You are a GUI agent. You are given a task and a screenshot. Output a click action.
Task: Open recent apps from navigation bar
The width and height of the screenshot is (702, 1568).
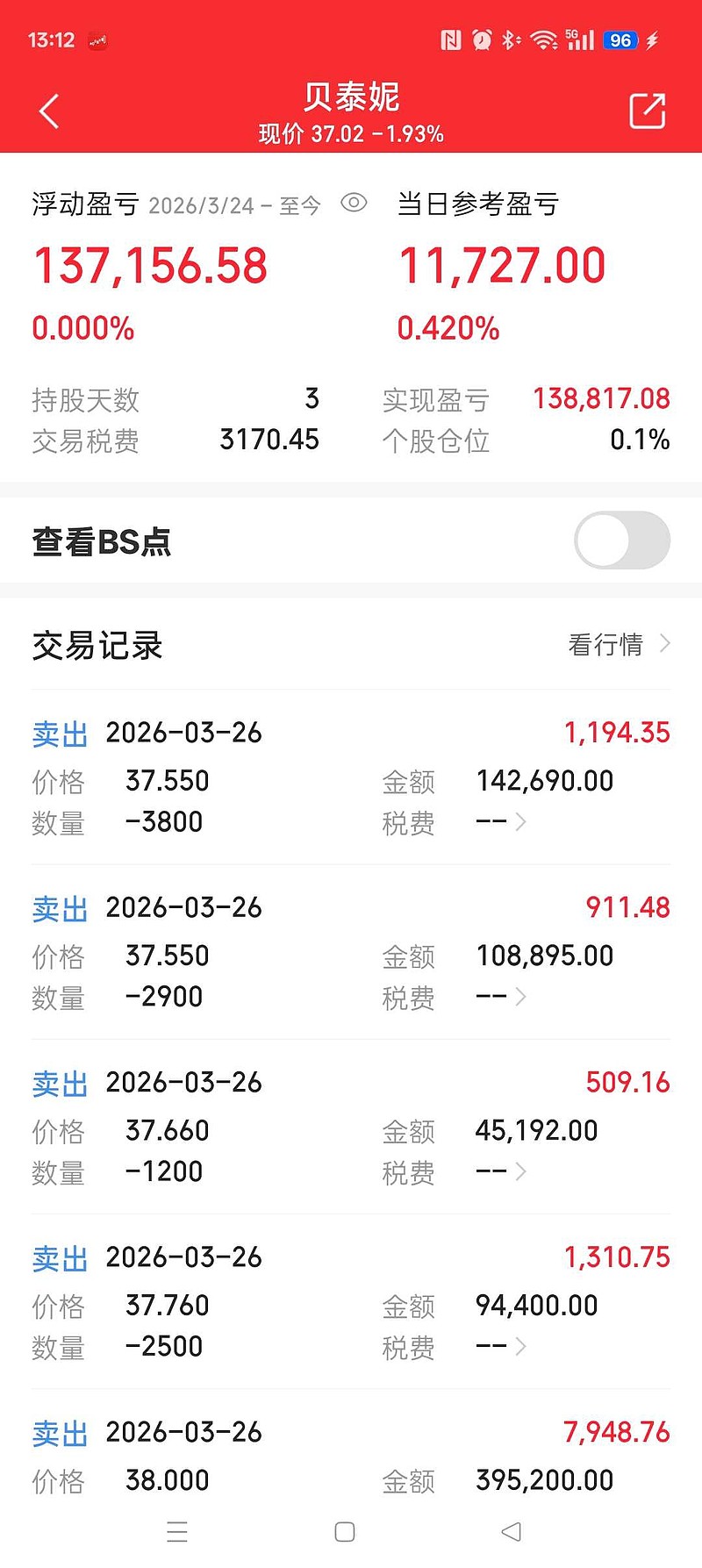click(x=177, y=1532)
